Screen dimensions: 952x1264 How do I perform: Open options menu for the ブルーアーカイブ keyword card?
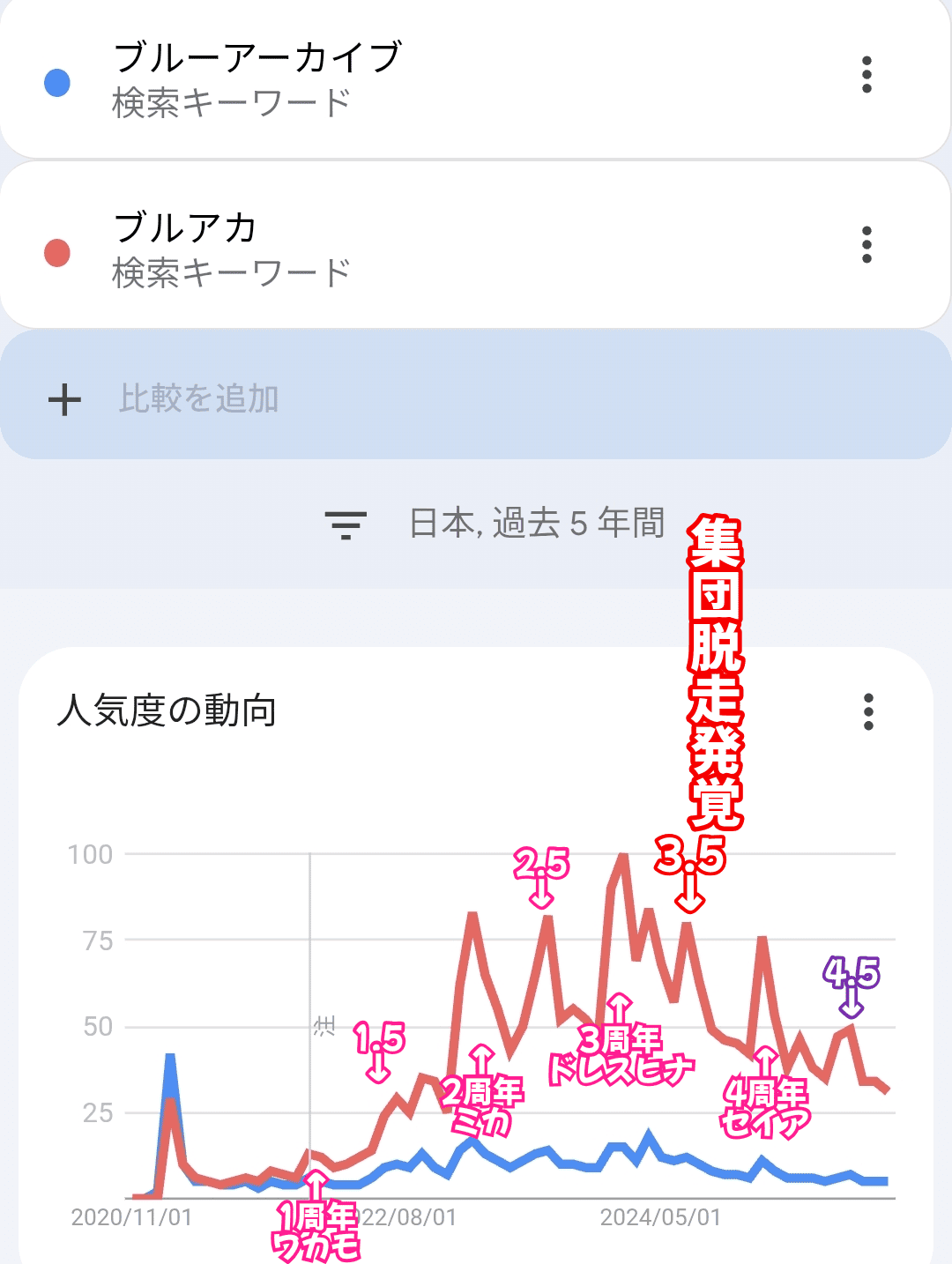(x=868, y=76)
